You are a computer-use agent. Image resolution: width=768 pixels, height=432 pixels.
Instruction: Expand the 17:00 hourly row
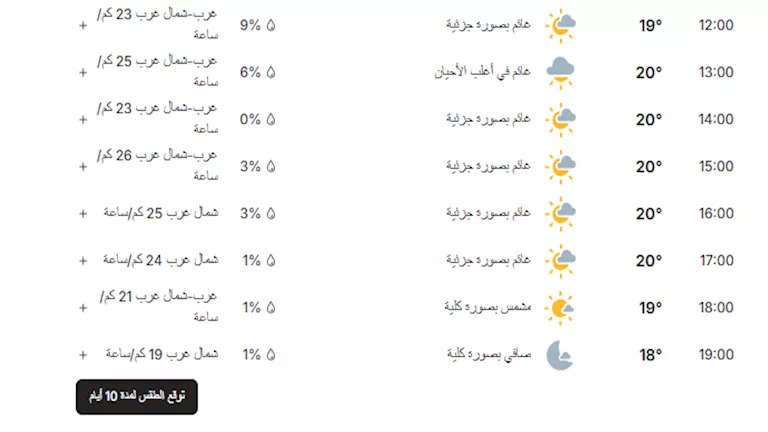[x=83, y=260]
